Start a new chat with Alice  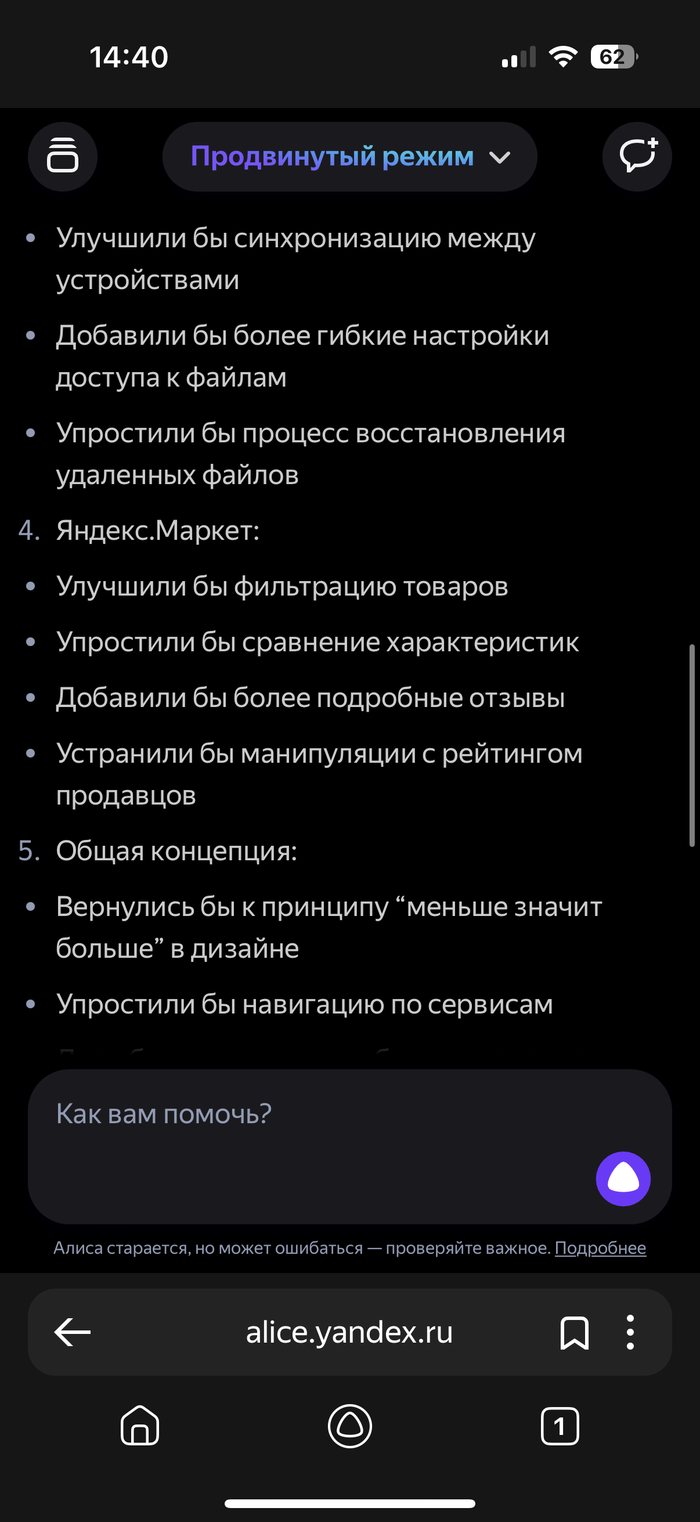coord(637,157)
